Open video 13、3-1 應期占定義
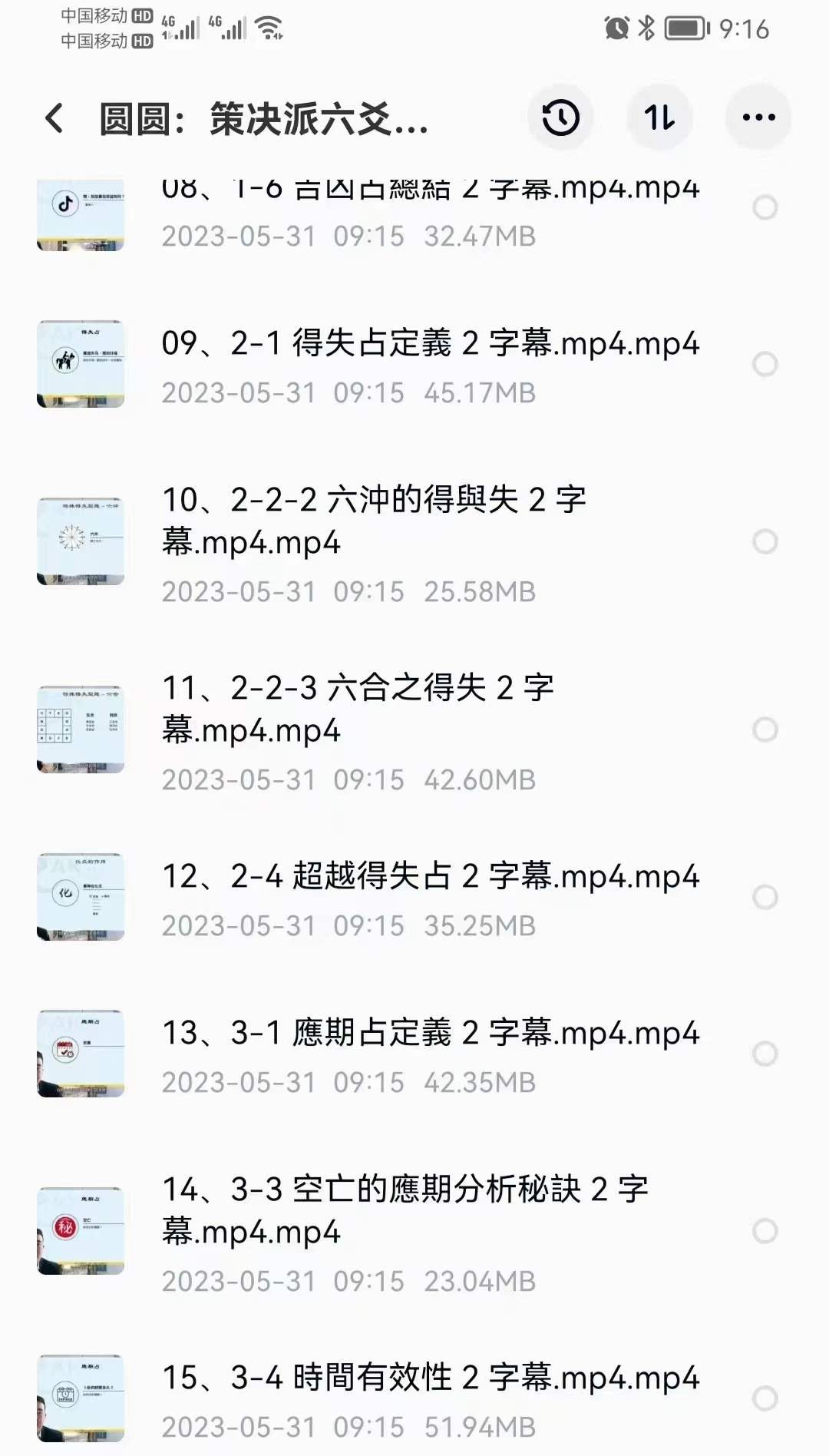 click(x=430, y=1033)
